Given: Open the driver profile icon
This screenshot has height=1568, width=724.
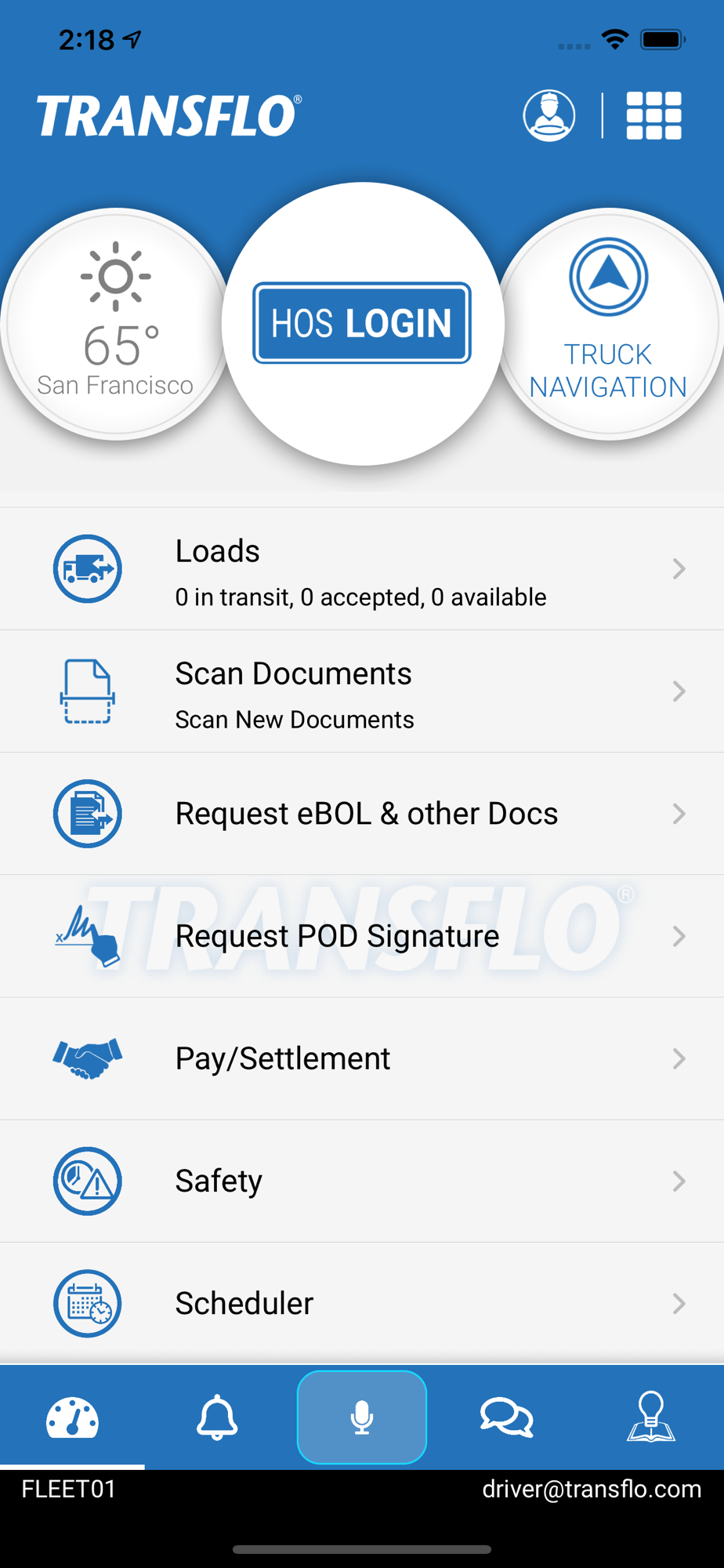Looking at the screenshot, I should 548,116.
